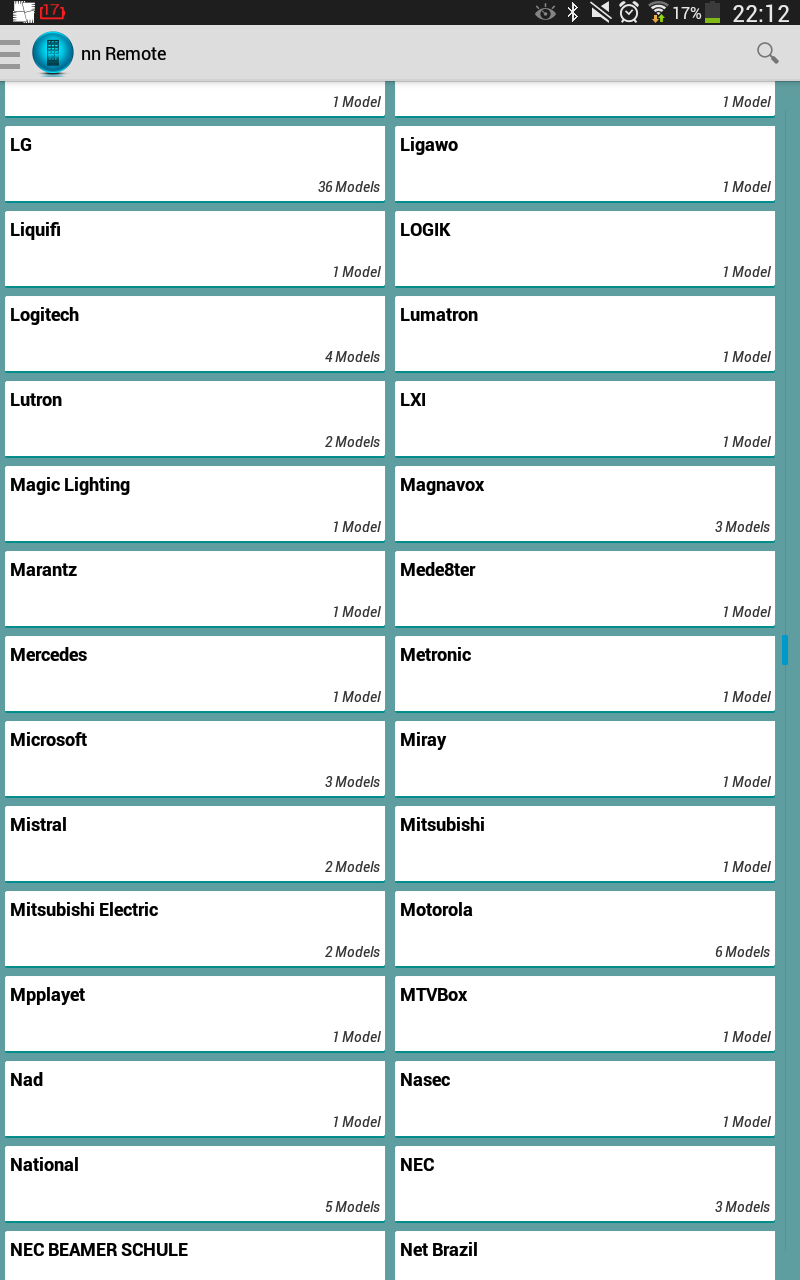Tap the Mitsubishi Electric card

195,929
